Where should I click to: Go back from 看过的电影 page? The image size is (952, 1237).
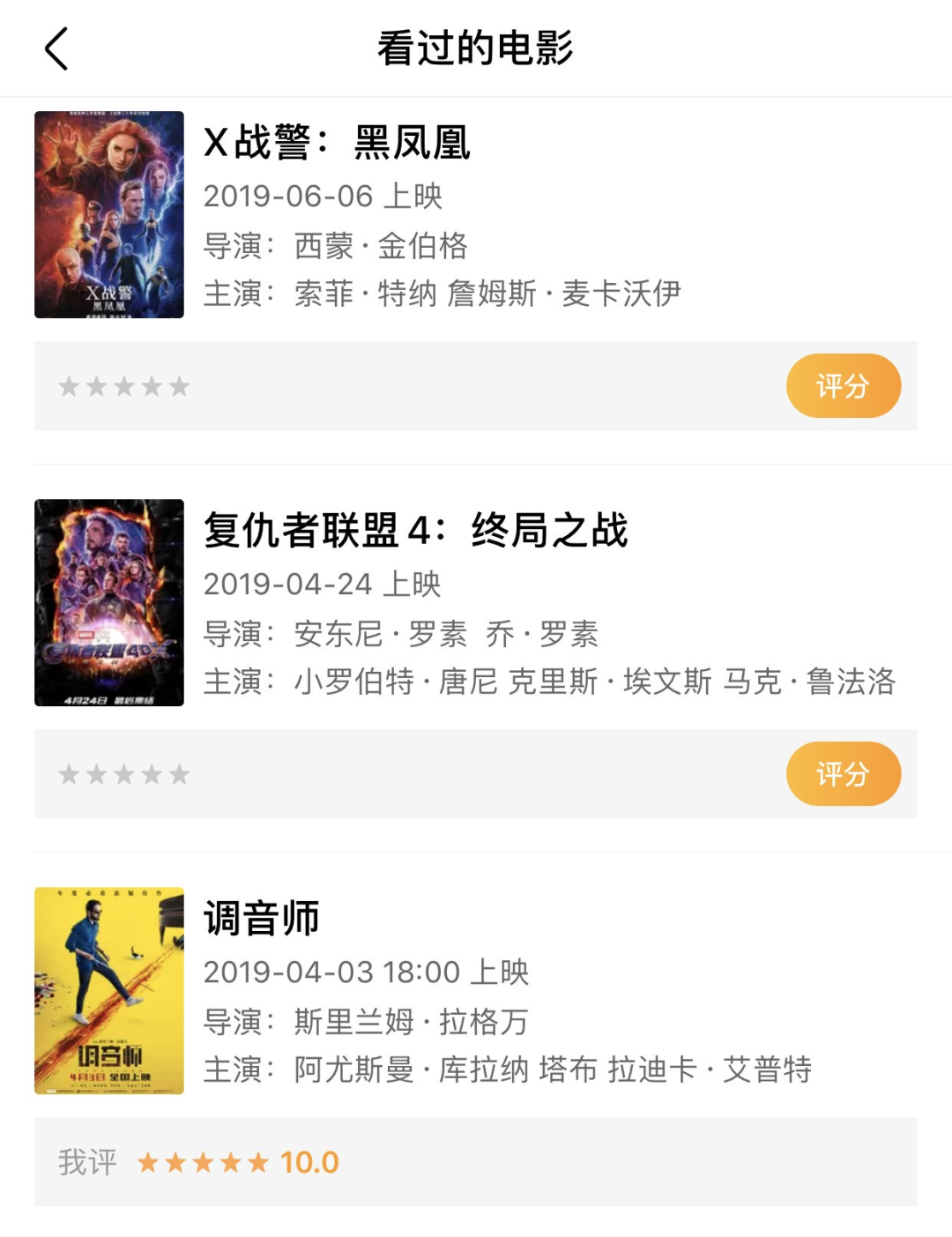tap(56, 48)
